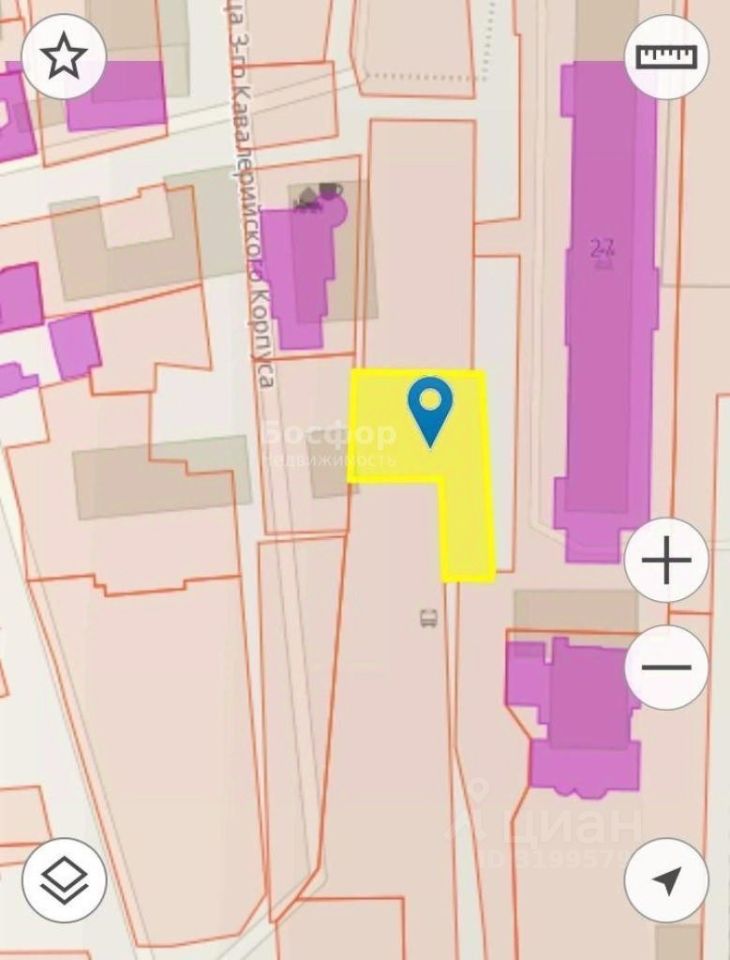Add this place to favorites with the star

click(64, 57)
